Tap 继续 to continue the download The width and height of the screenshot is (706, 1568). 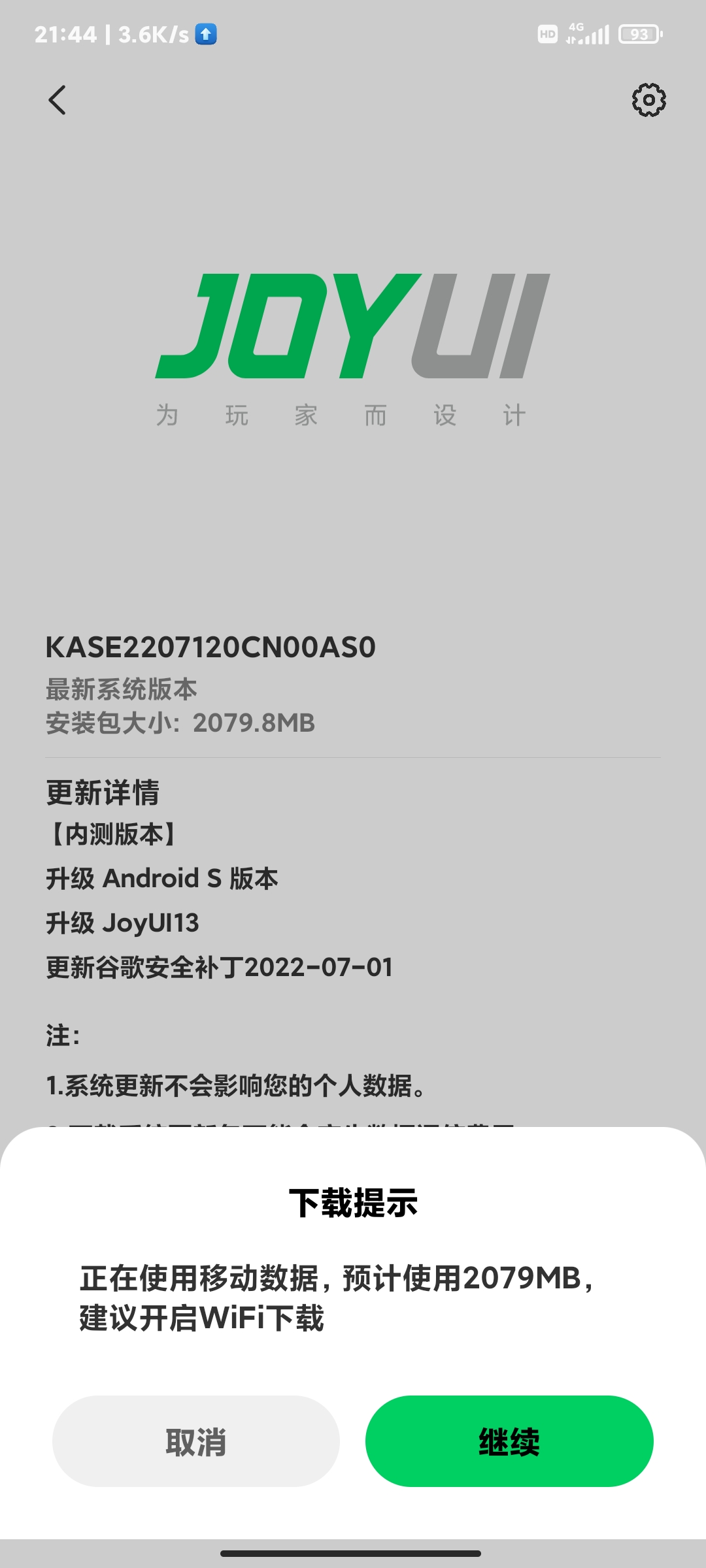[x=509, y=1441]
